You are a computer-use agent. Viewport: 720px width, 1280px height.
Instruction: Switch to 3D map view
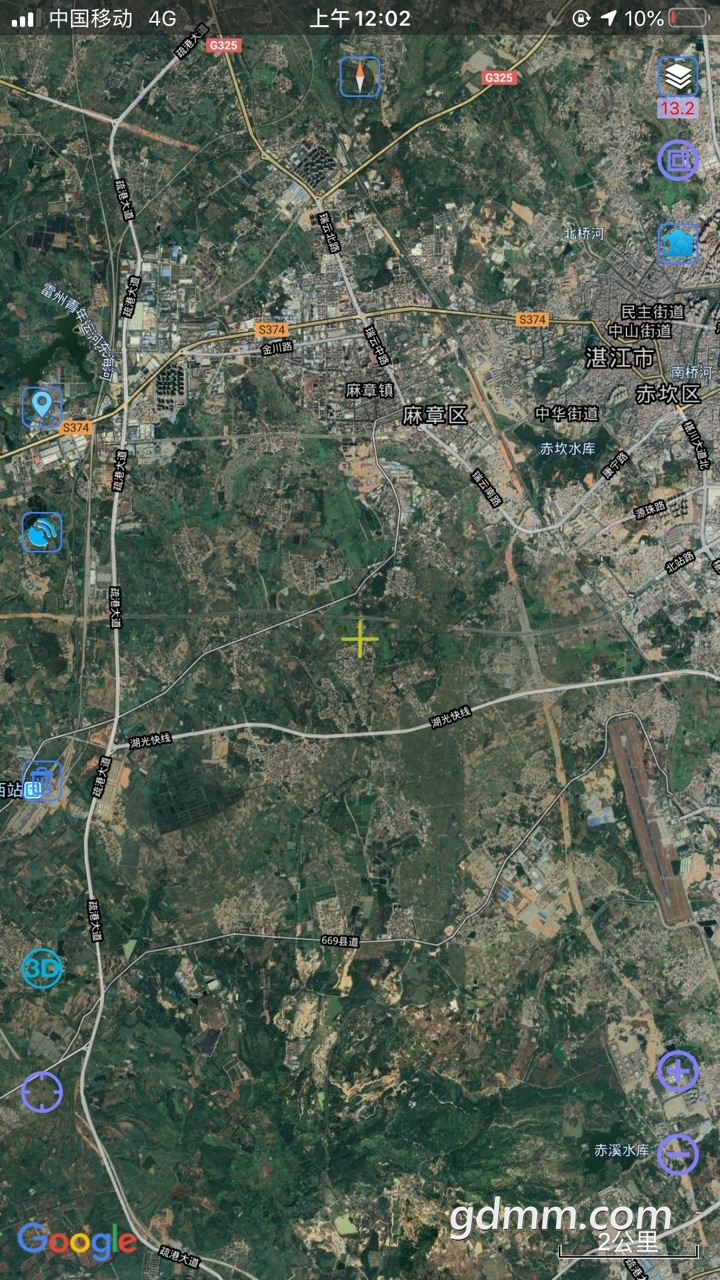[x=42, y=968]
